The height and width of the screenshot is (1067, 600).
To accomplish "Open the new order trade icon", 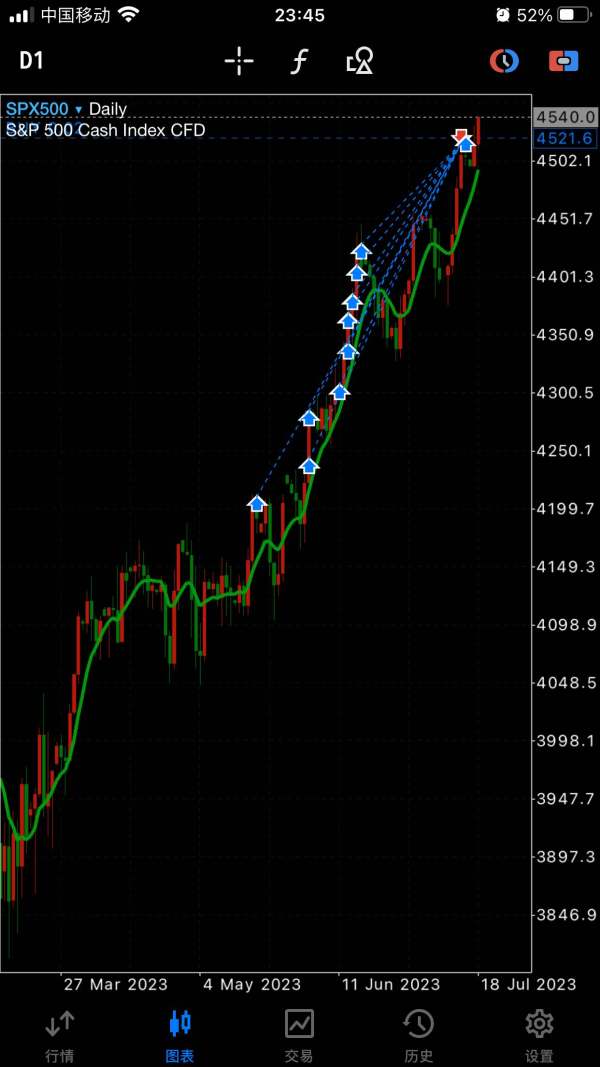I will coord(564,61).
